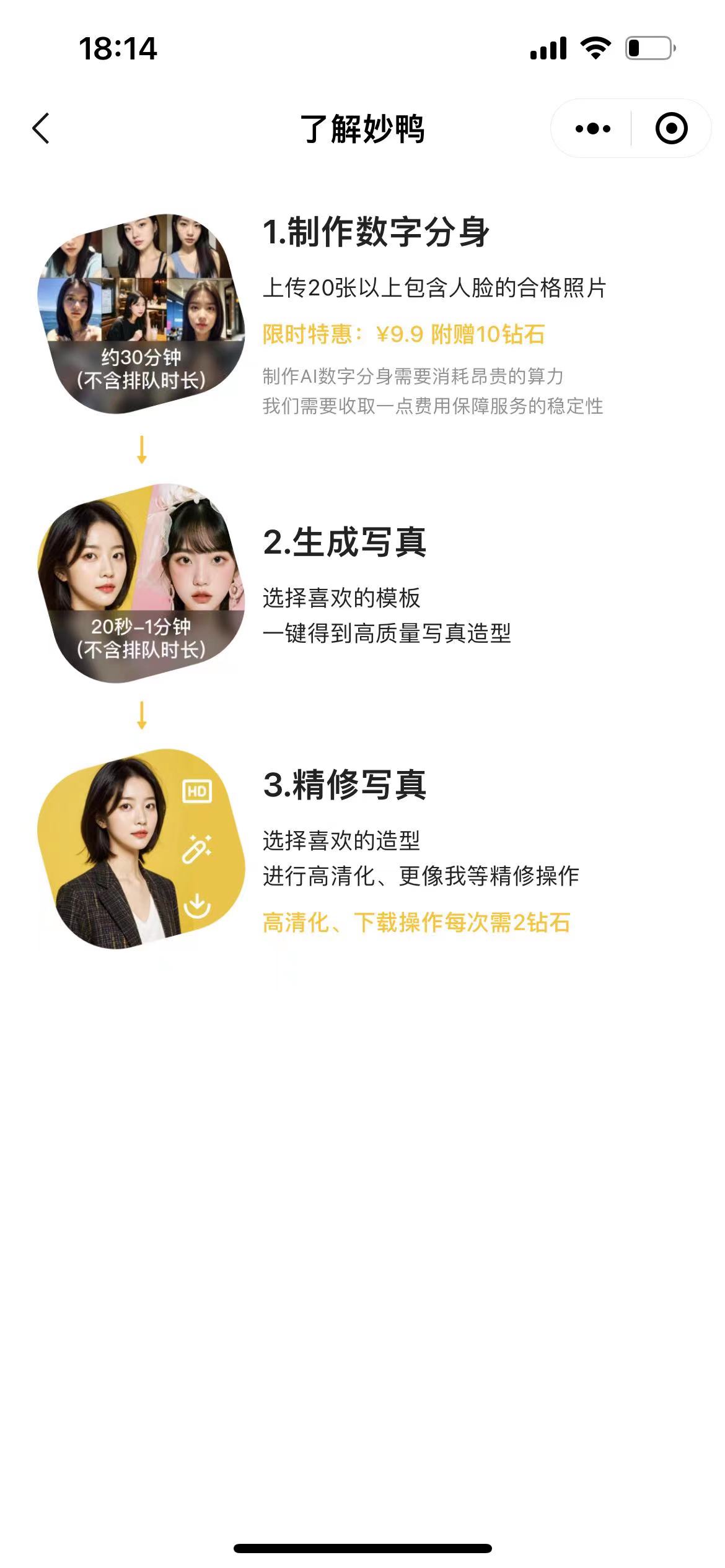Viewport: 725px width, 1568px height.
Task: Close the mini program with the circle button
Action: (x=671, y=129)
